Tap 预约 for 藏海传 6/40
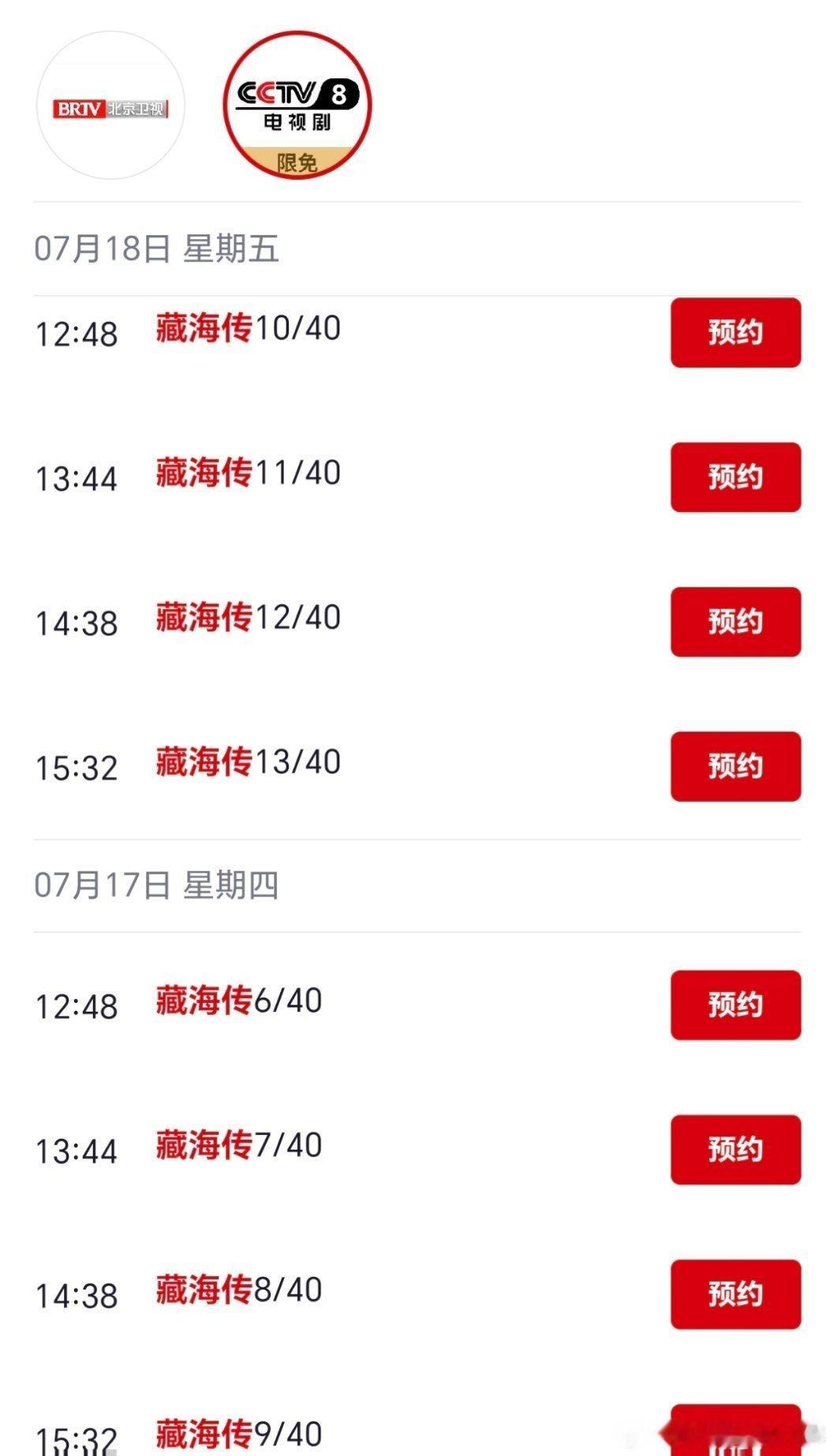Viewport: 834px width, 1456px height. pos(735,1005)
